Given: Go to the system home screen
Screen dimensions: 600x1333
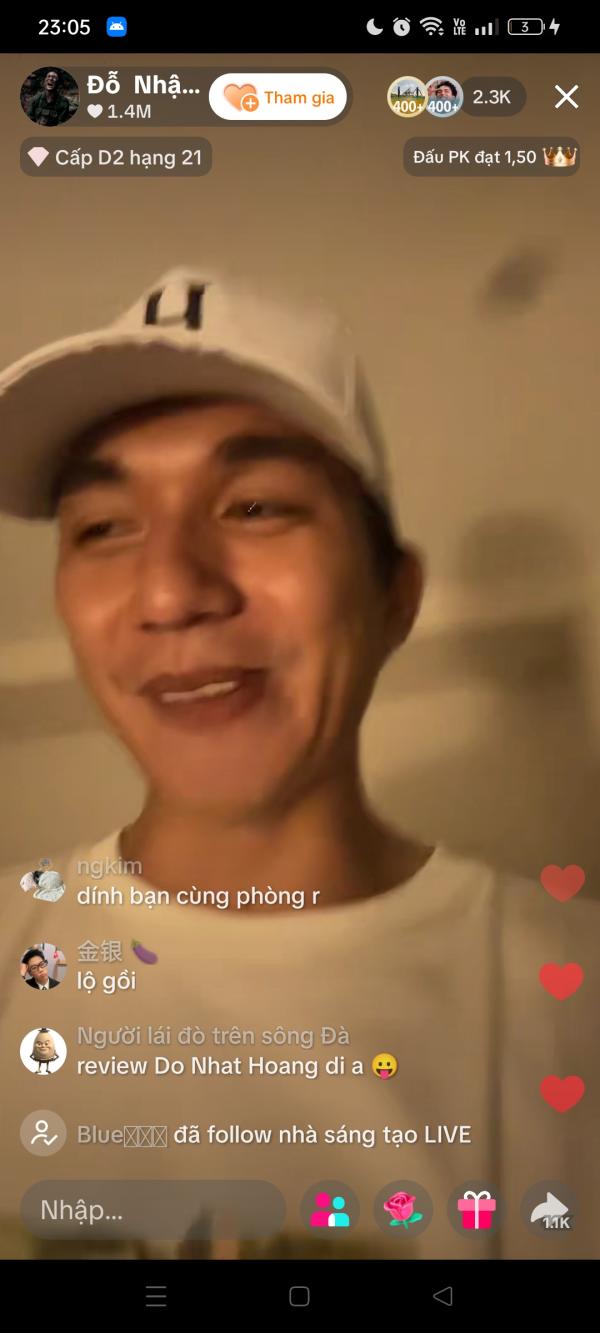Looking at the screenshot, I should click(x=299, y=1297).
